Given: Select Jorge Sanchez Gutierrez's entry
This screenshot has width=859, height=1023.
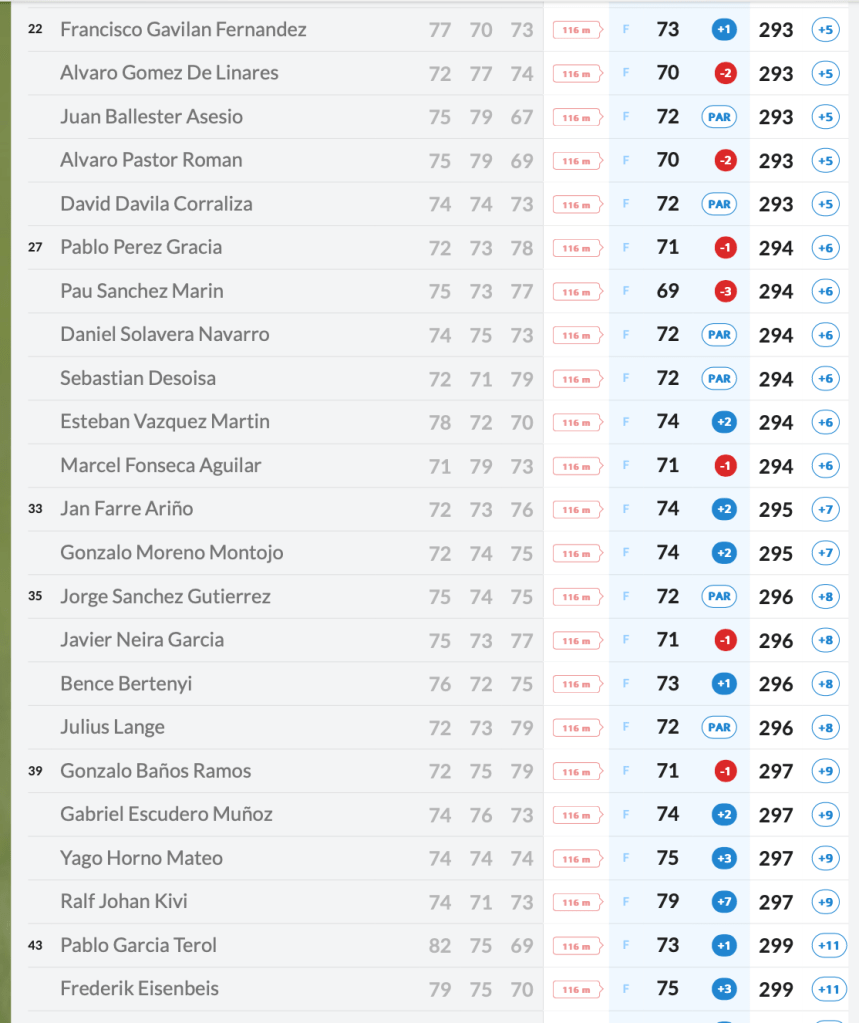Looking at the screenshot, I should 165,596.
